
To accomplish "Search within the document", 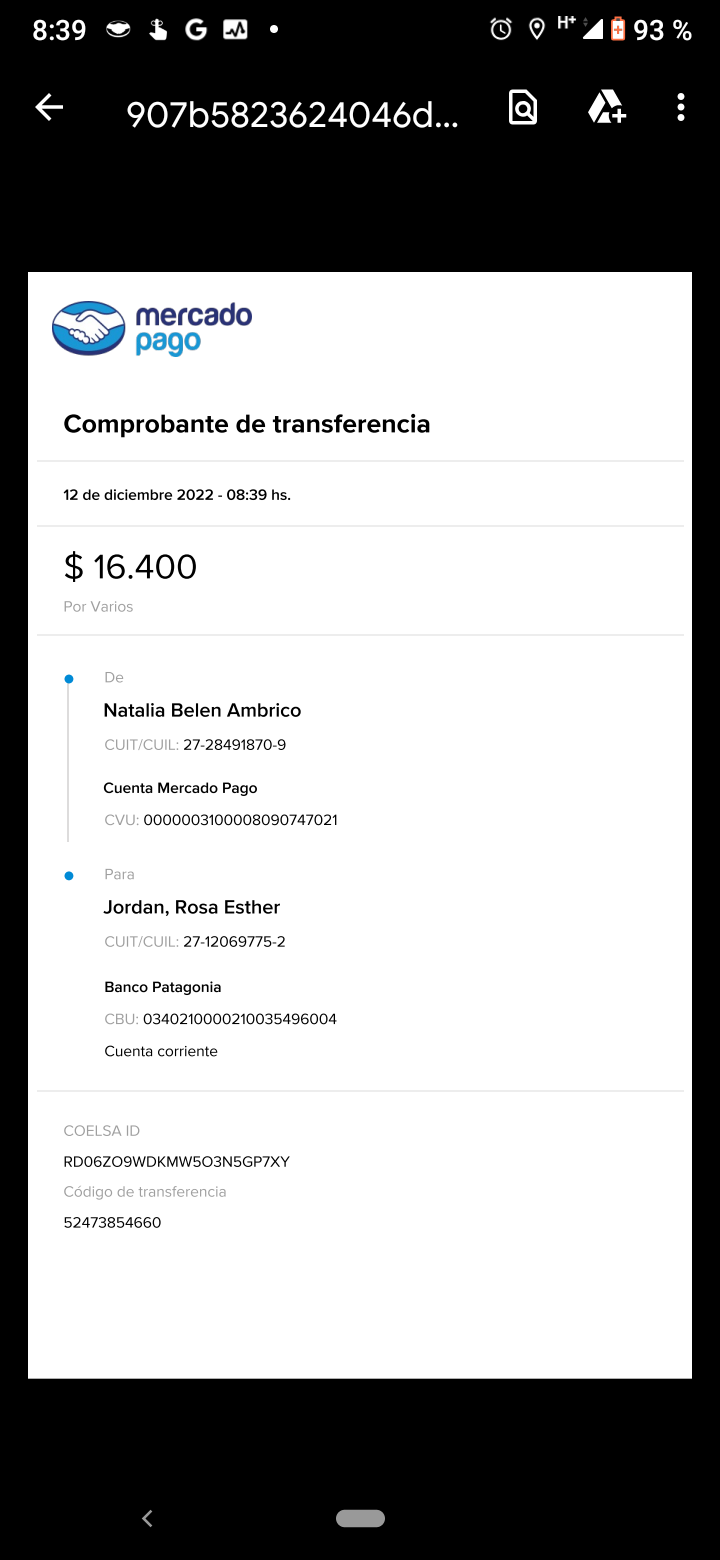I will pos(523,108).
